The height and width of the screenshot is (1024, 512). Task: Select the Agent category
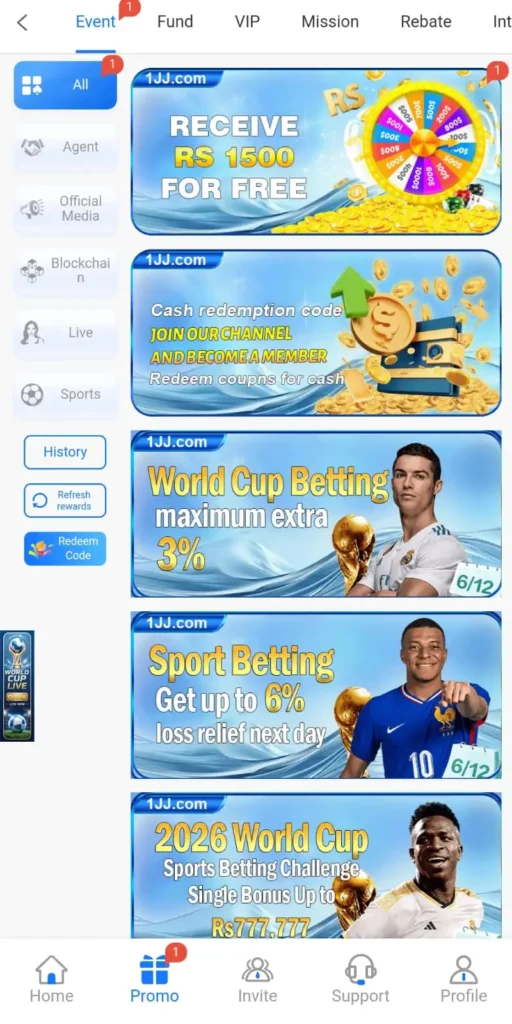(65, 147)
